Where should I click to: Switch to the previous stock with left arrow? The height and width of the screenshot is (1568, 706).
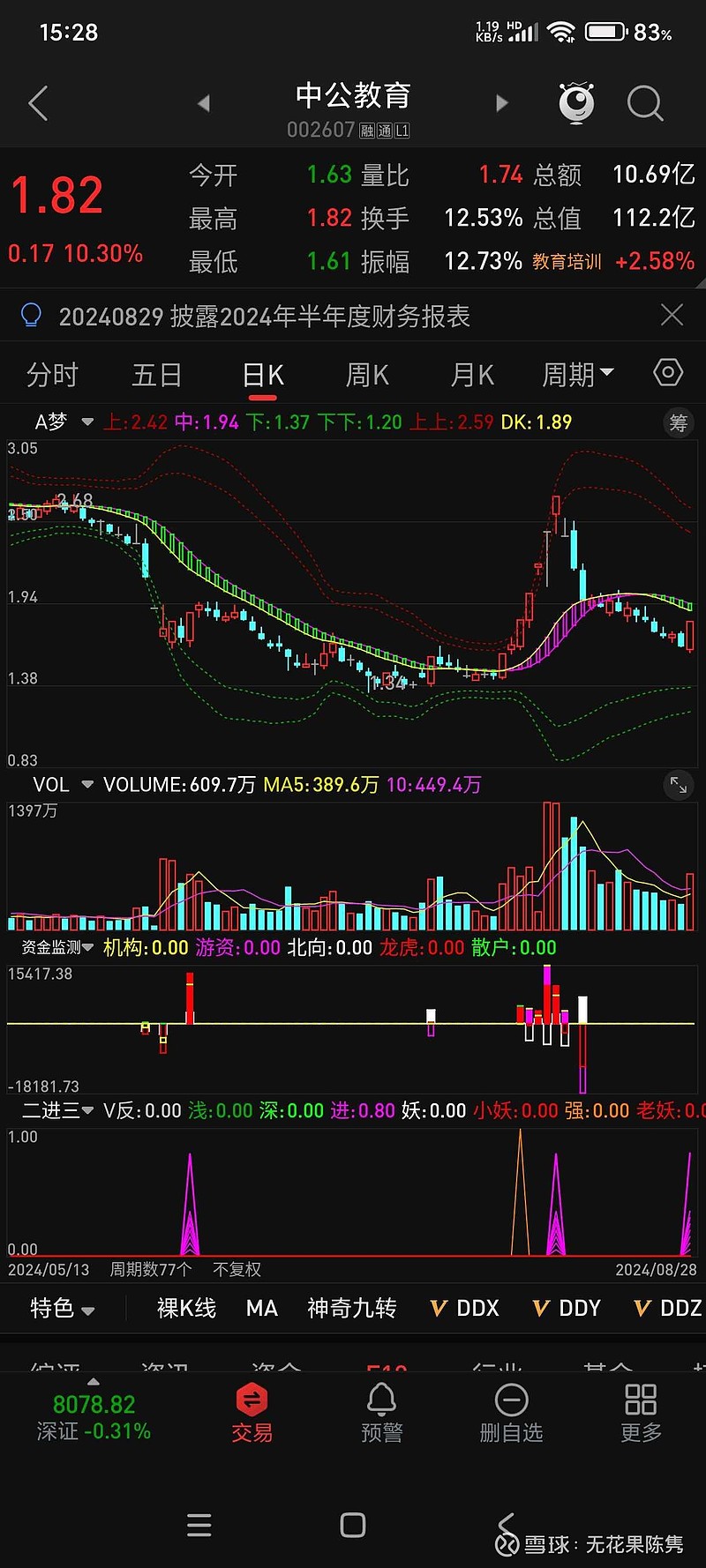click(x=204, y=103)
